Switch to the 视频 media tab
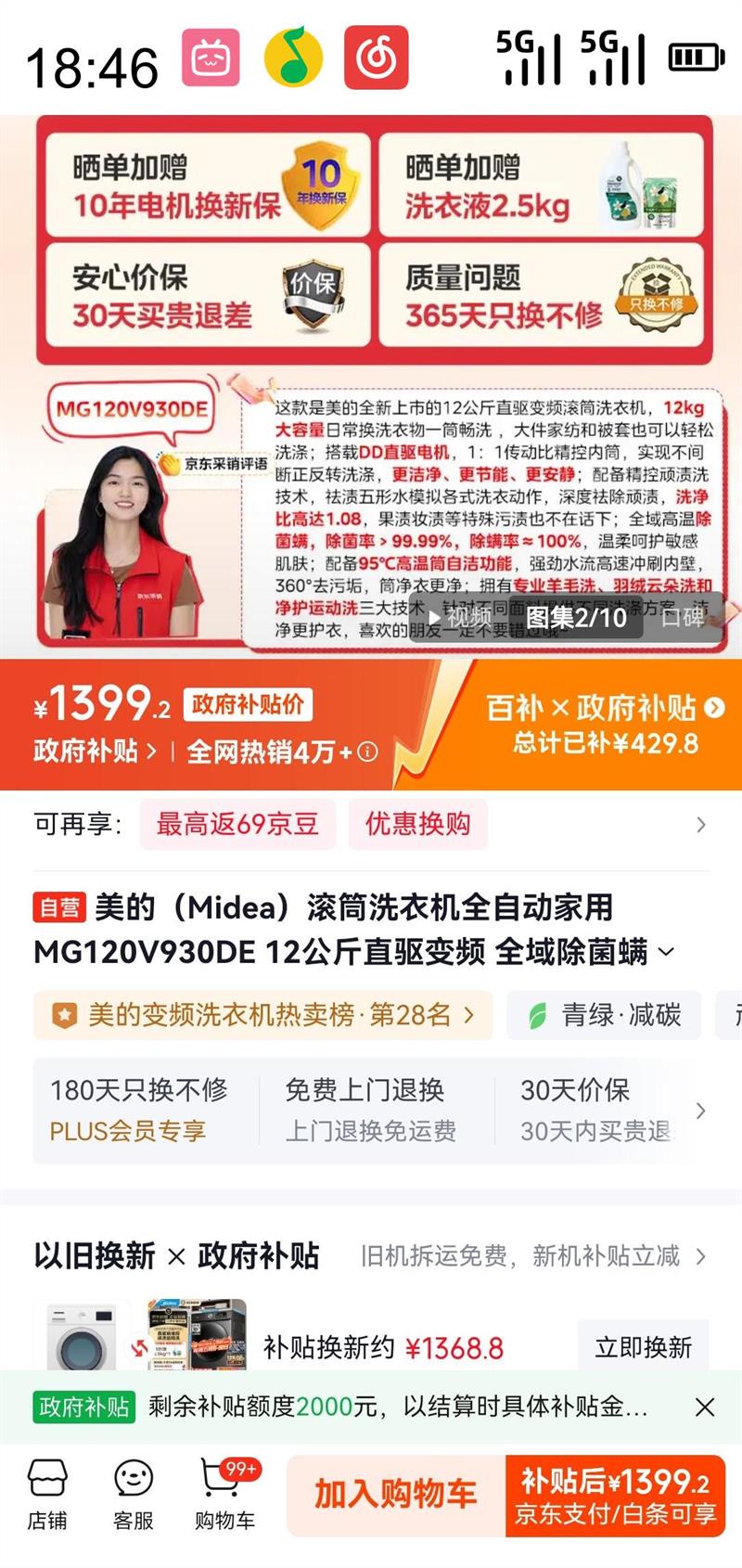 click(460, 617)
